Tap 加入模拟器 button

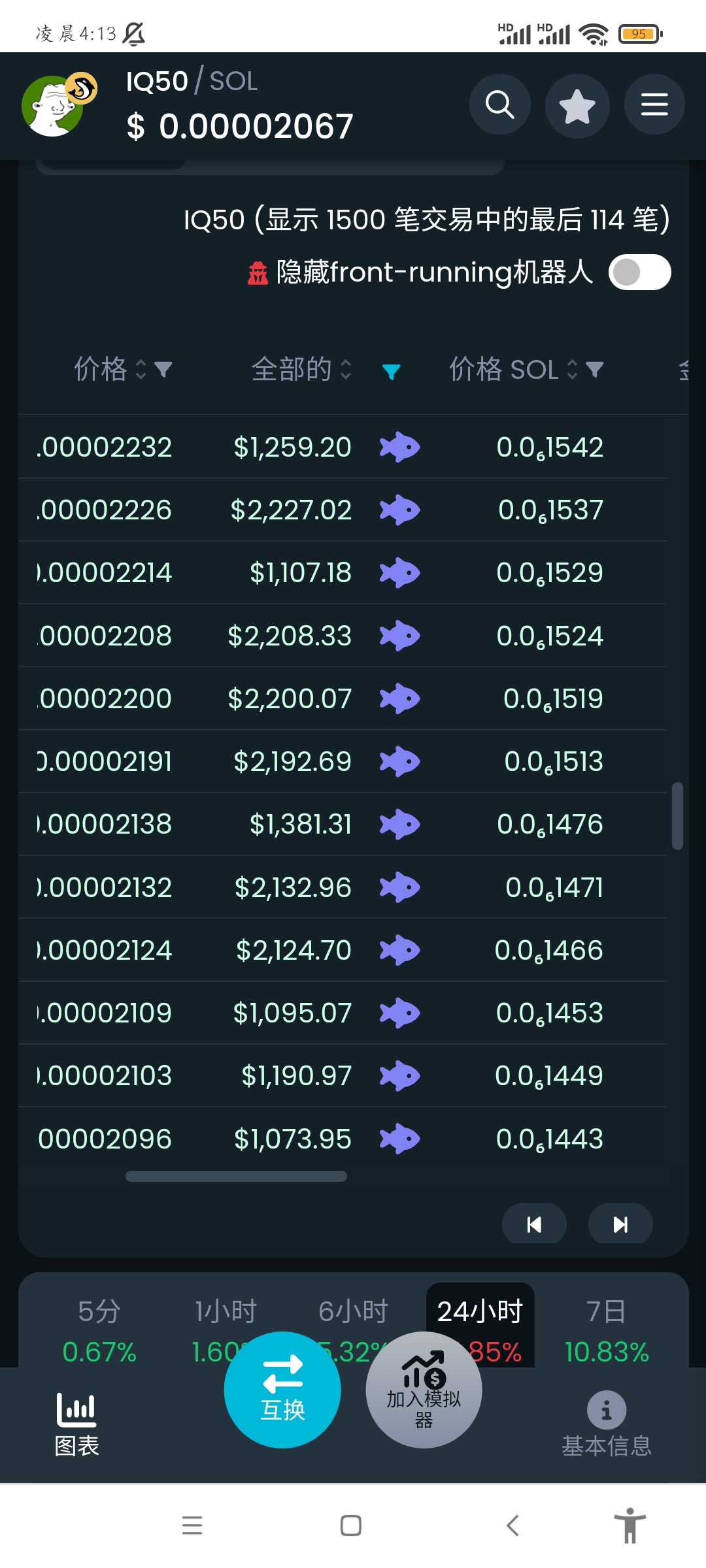[x=424, y=1390]
